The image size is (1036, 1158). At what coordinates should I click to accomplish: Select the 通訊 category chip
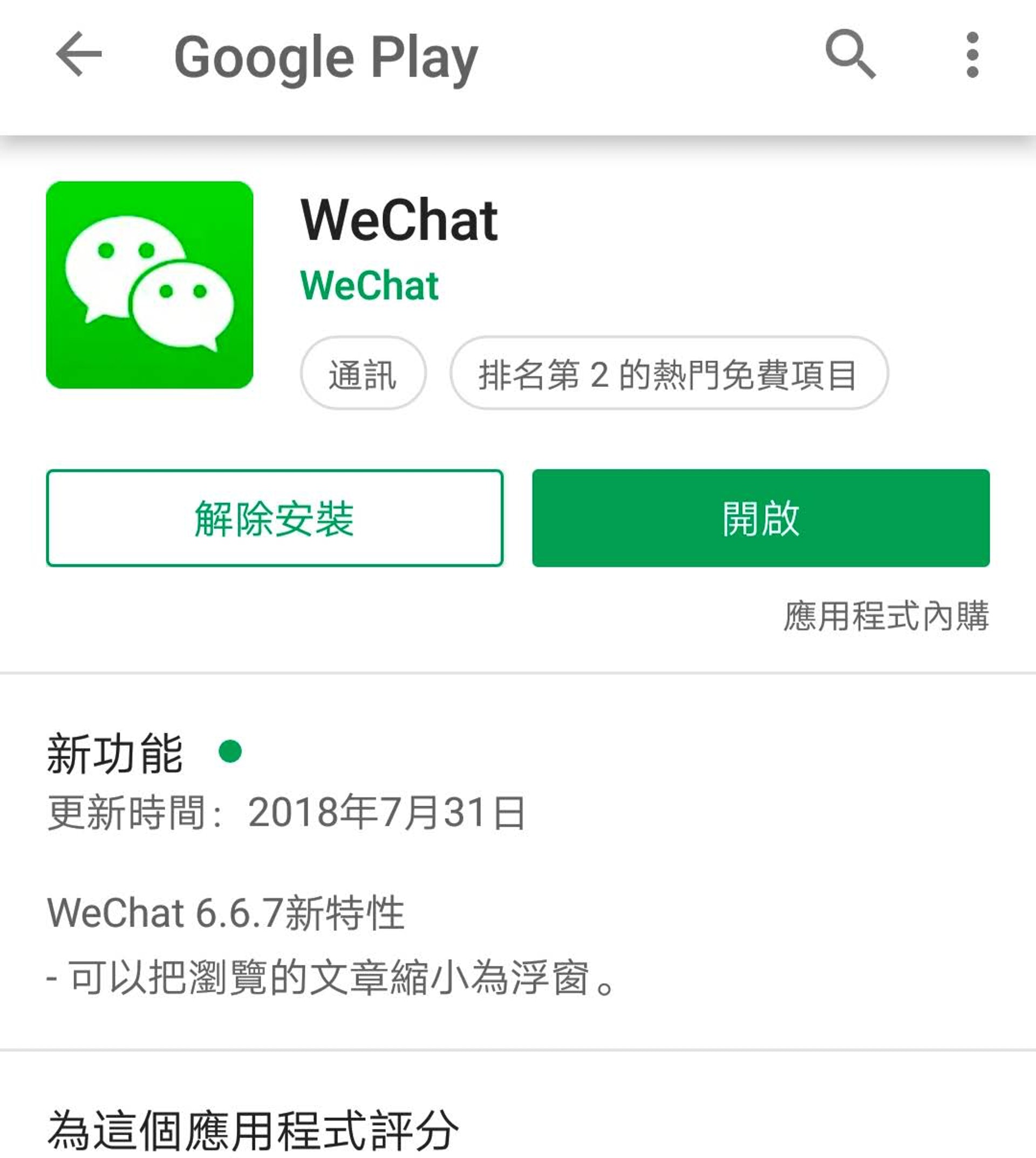[363, 373]
